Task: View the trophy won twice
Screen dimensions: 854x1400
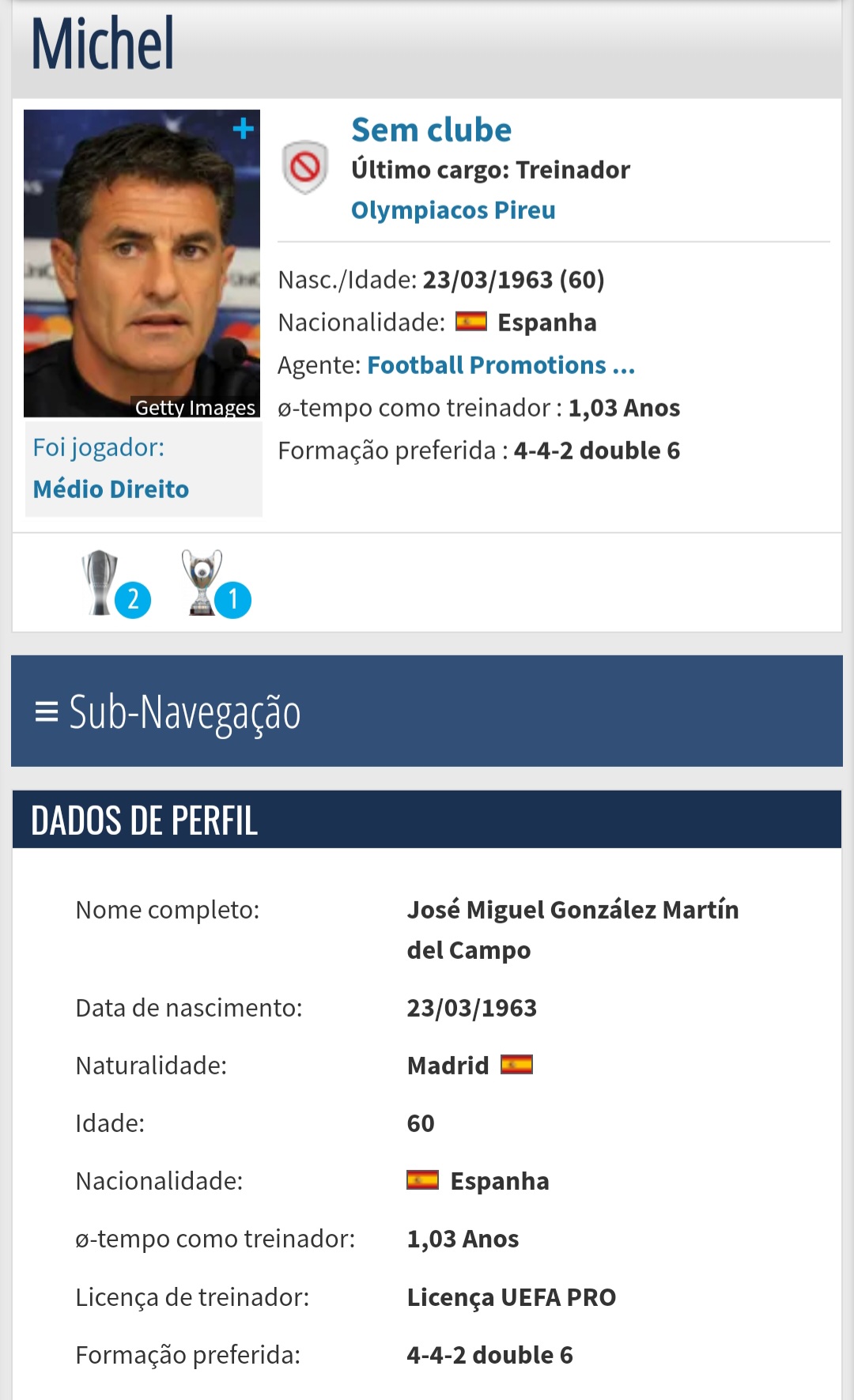Action: click(113, 585)
